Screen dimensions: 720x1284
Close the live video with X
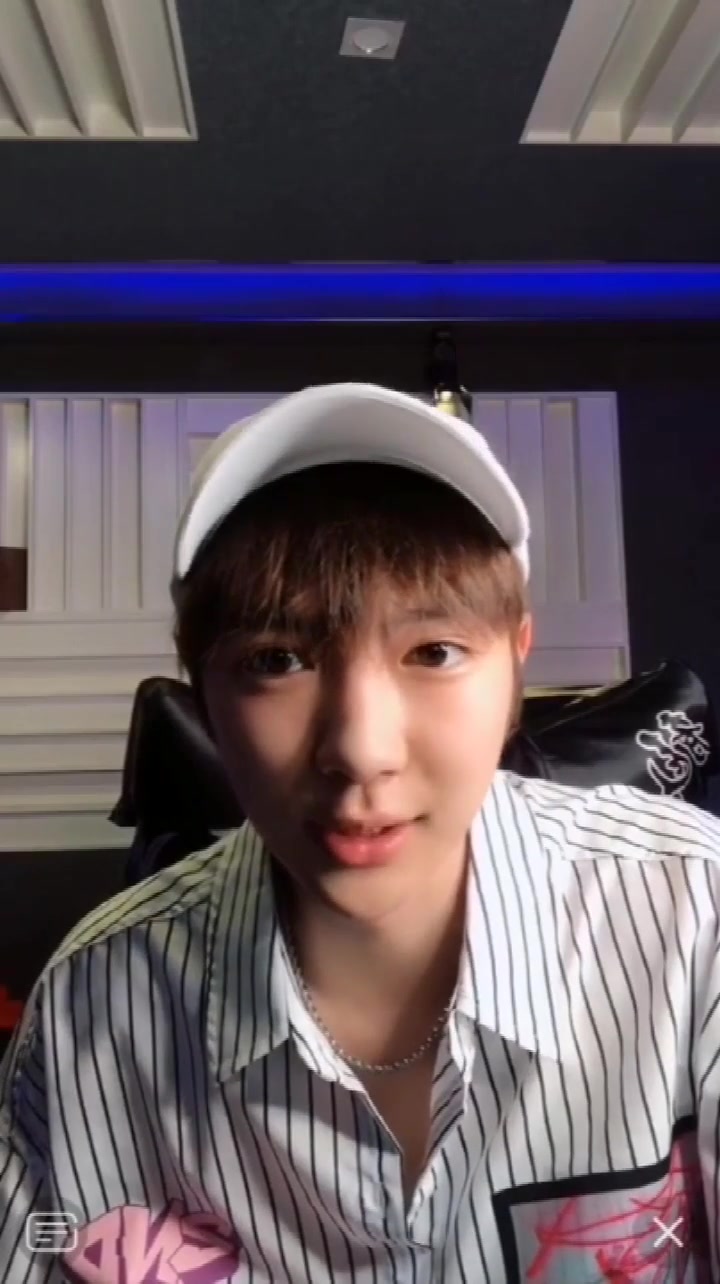tap(667, 1233)
